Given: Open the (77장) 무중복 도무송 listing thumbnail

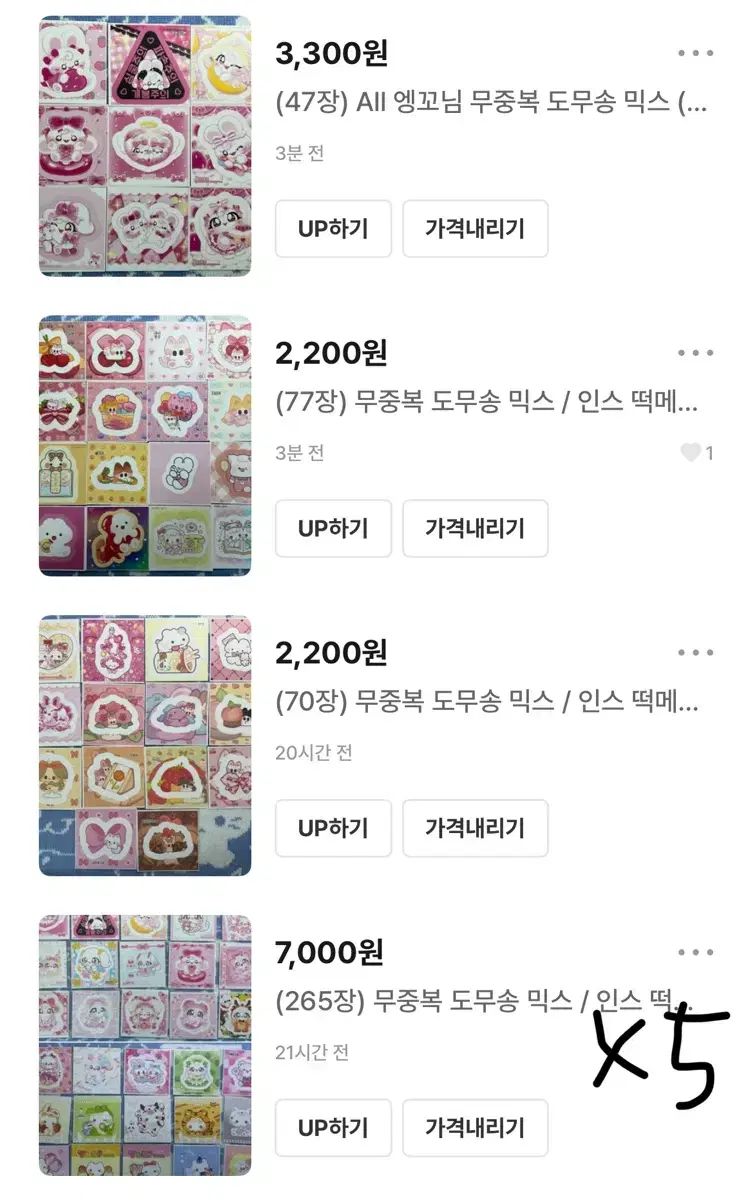Looking at the screenshot, I should click(145, 446).
